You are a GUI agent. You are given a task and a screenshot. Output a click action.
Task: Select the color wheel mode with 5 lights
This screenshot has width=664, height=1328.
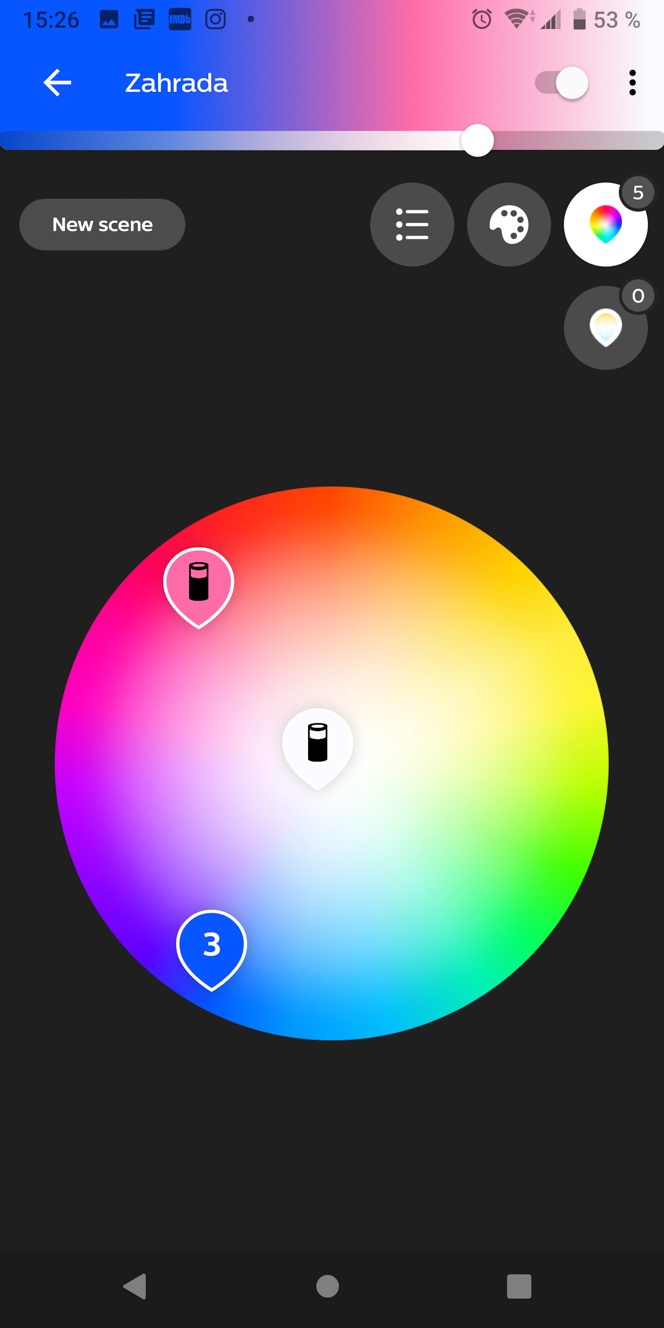pos(606,224)
